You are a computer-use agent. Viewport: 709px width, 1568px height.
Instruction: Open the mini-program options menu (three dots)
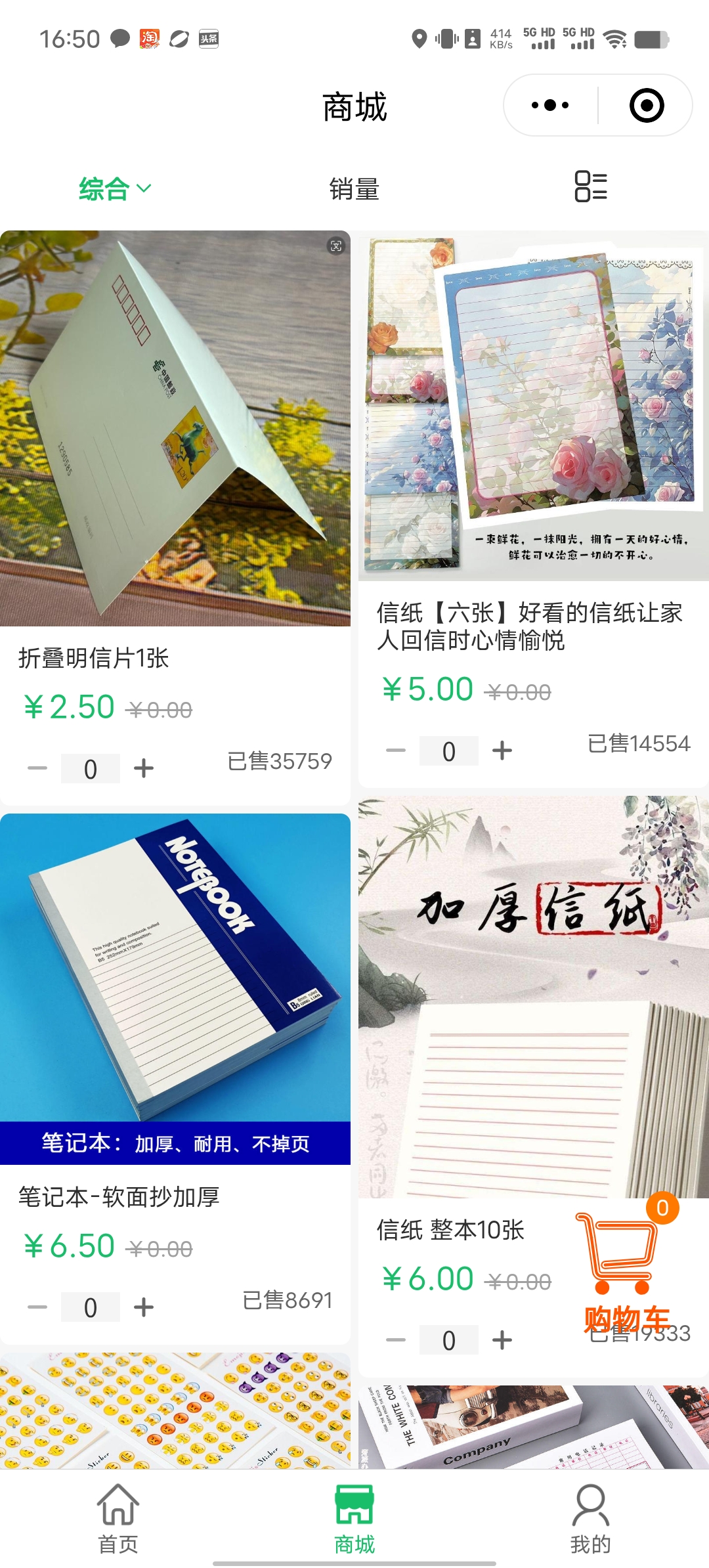[549, 105]
